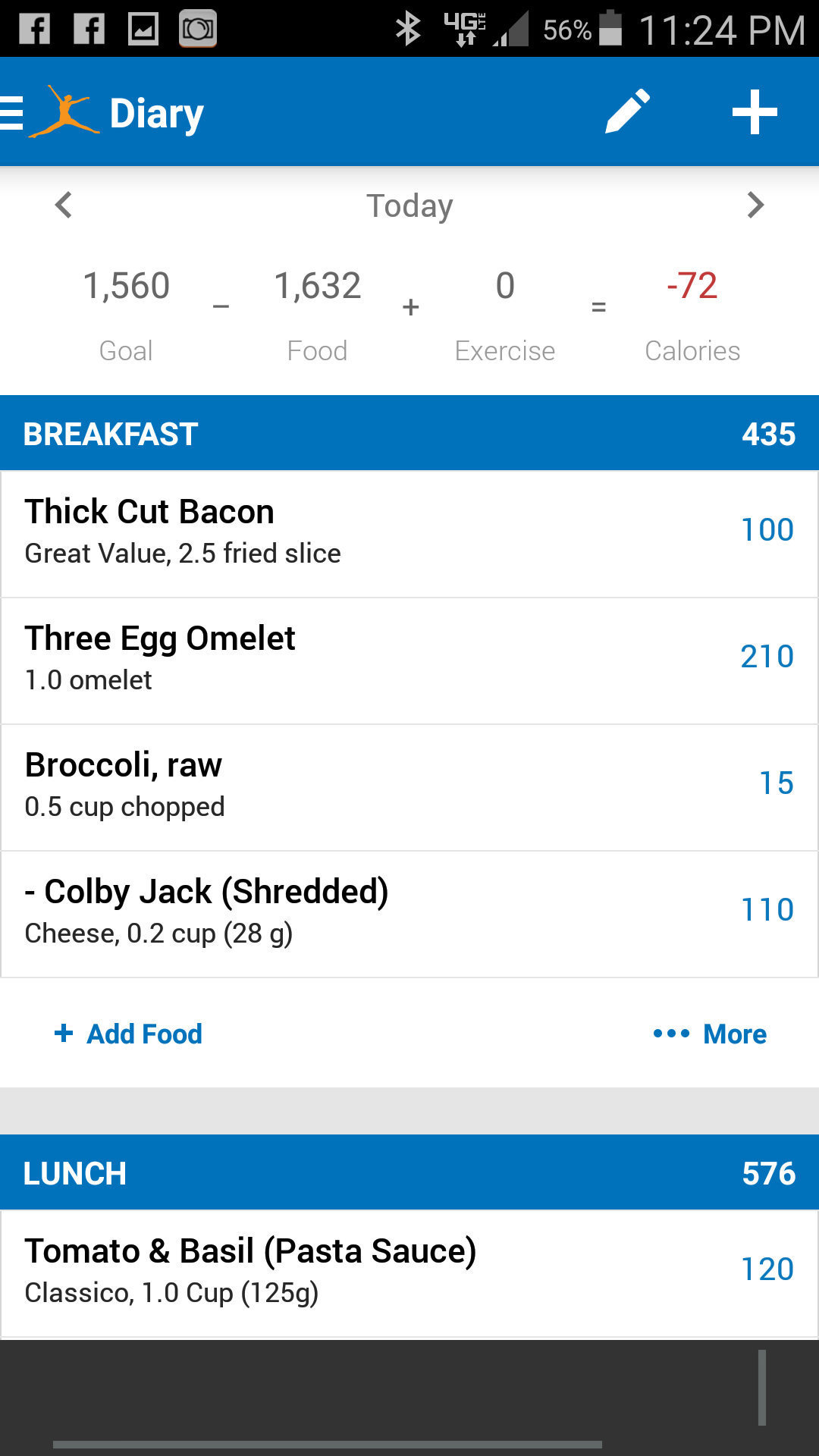Go to the next day
This screenshot has height=1456, width=819.
pos(755,205)
